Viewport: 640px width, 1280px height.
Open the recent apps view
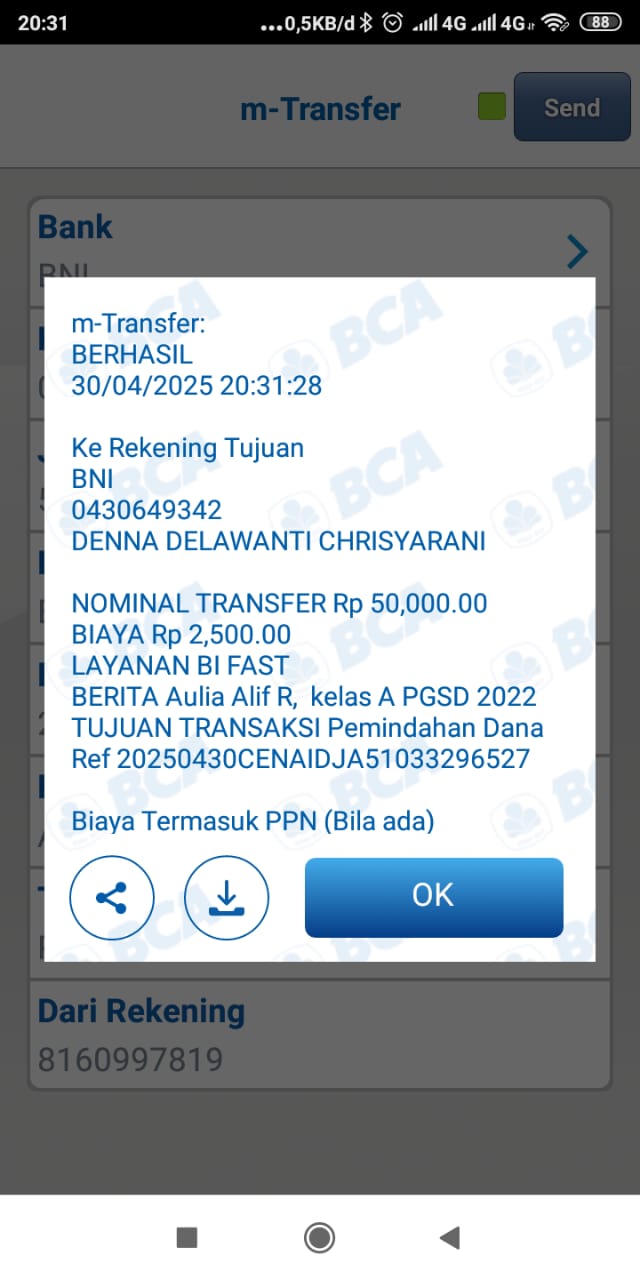(187, 1238)
